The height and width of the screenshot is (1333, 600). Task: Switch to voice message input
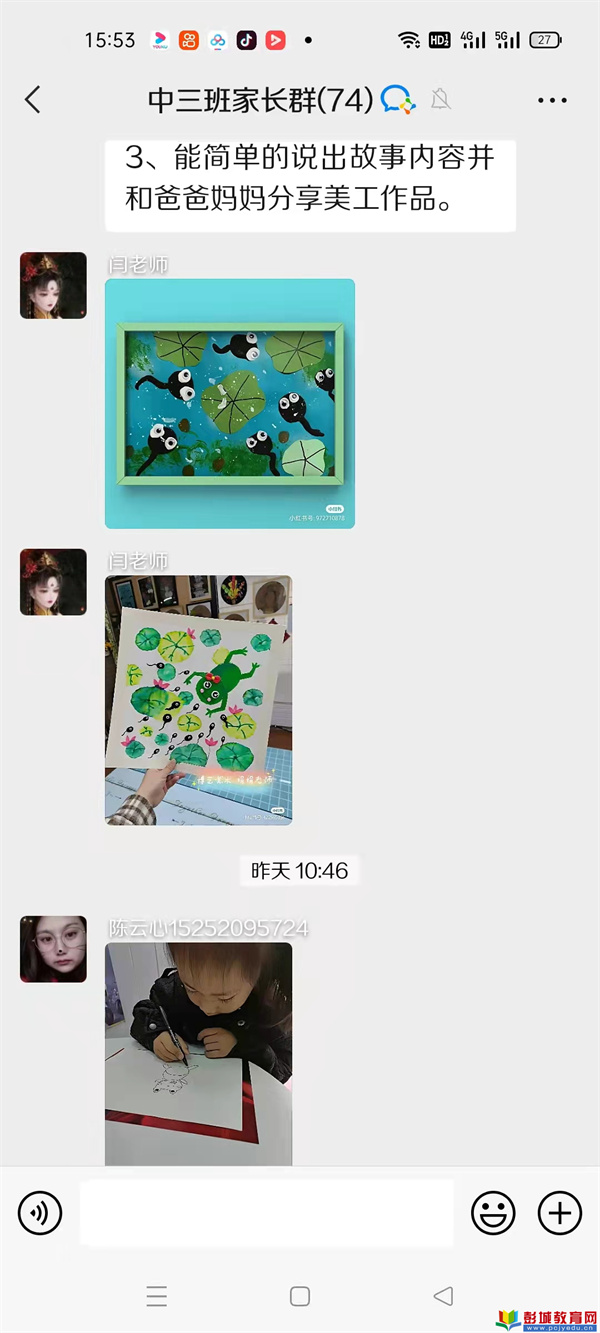(x=40, y=1213)
